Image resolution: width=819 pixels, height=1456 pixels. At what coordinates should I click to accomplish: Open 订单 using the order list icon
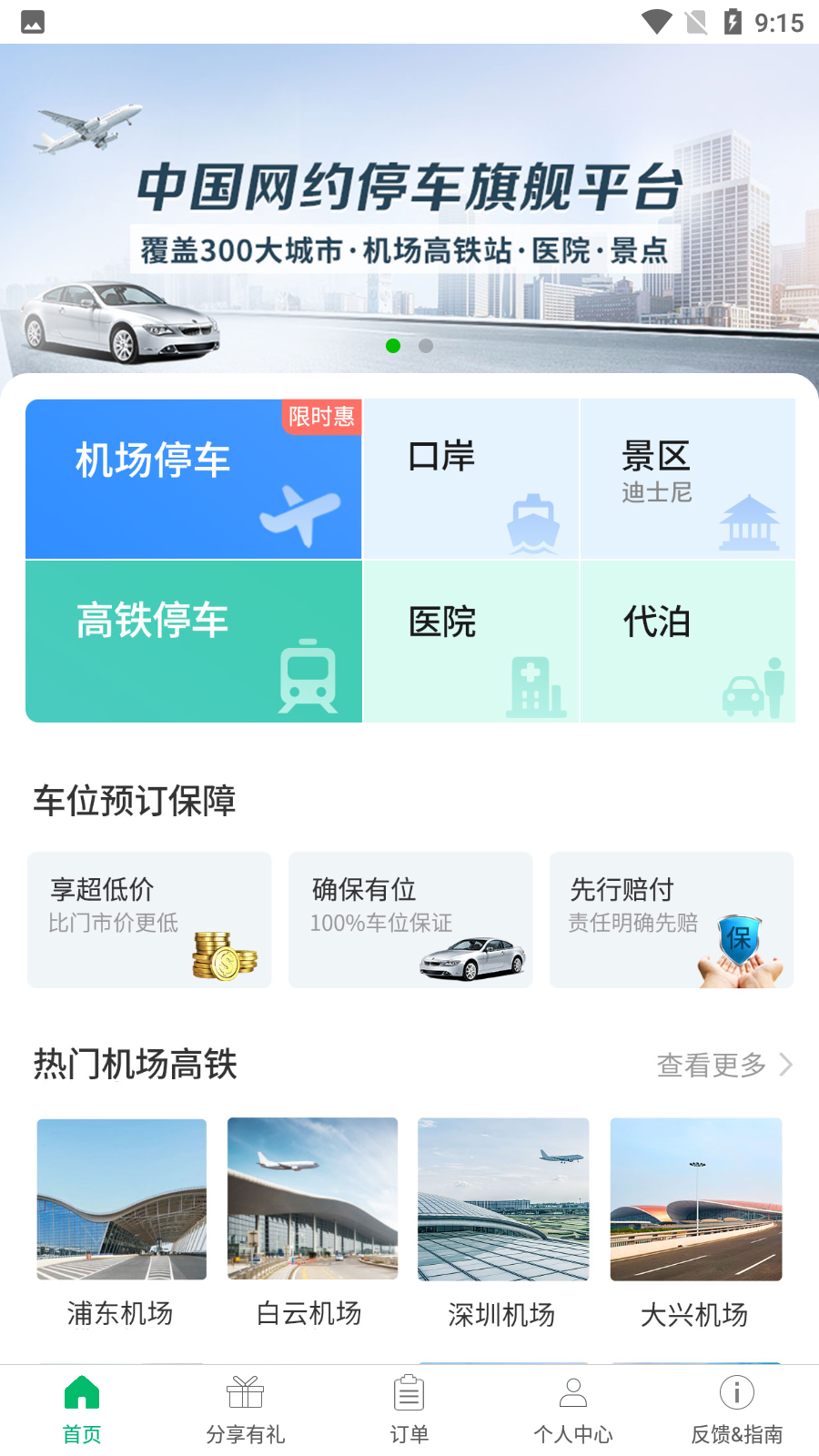click(x=409, y=1393)
